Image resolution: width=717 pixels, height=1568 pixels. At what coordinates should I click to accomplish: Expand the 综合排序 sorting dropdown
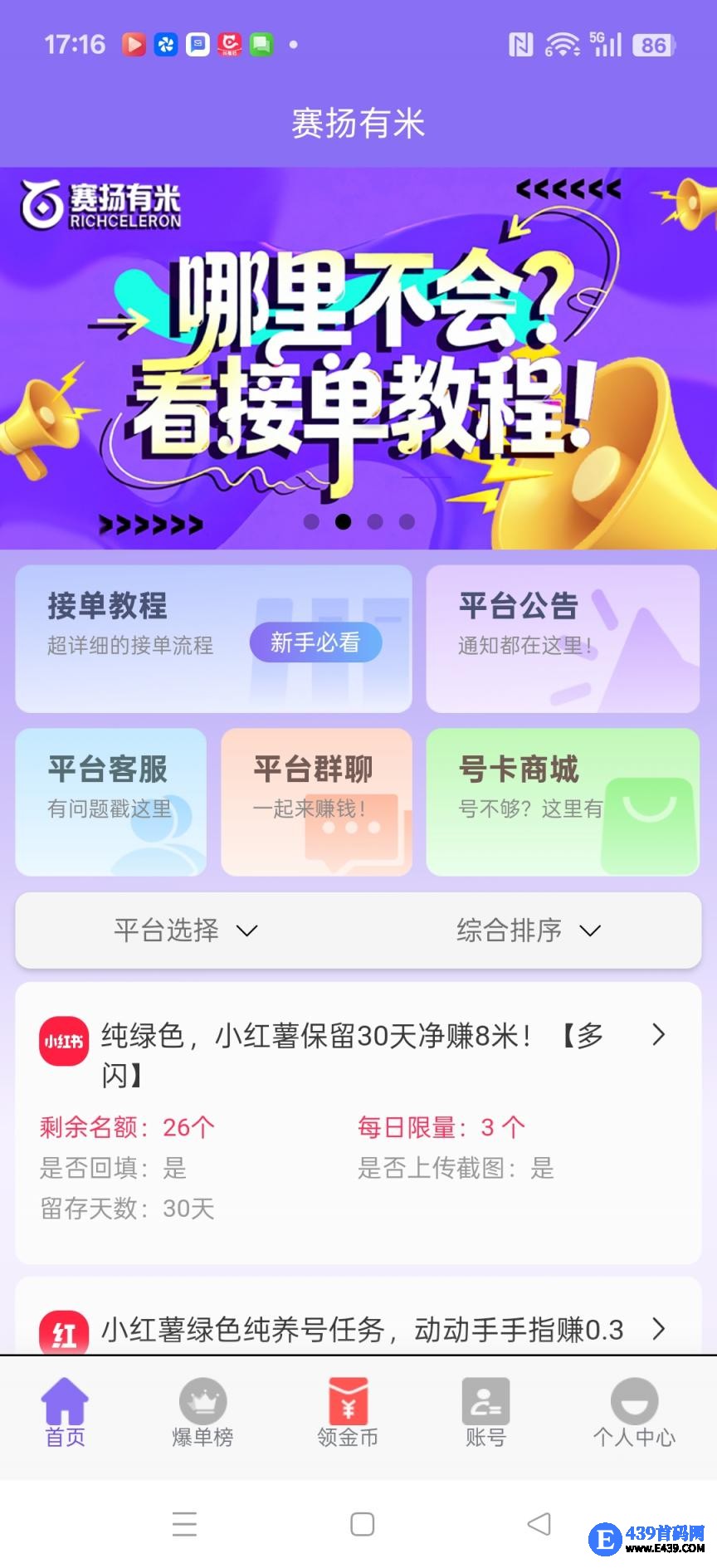(528, 930)
